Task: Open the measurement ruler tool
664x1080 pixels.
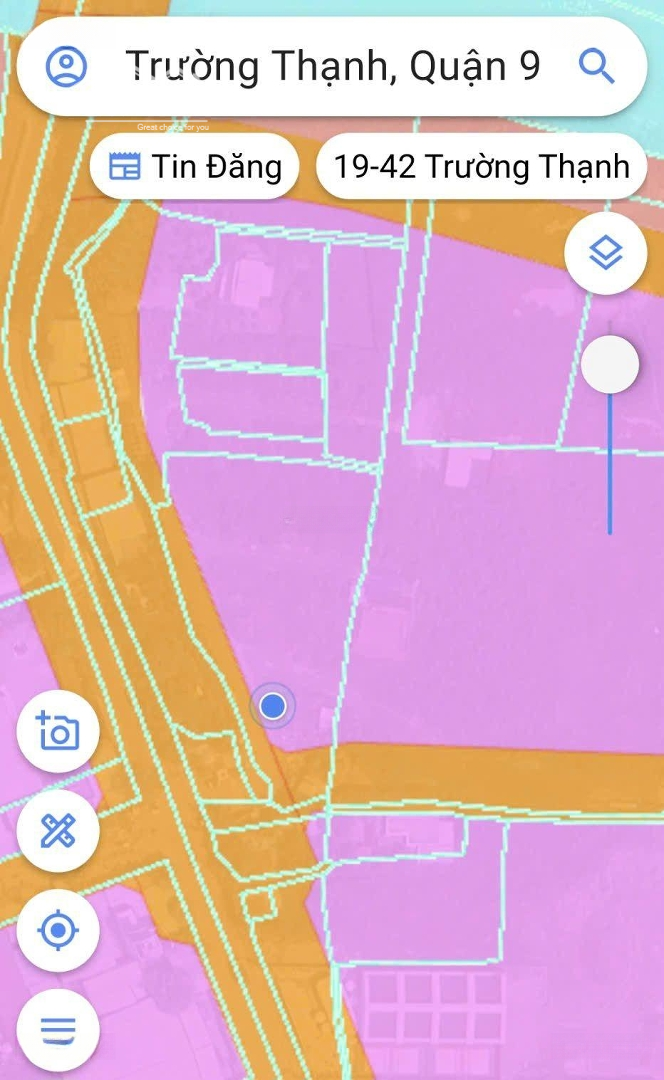Action: coord(57,831)
